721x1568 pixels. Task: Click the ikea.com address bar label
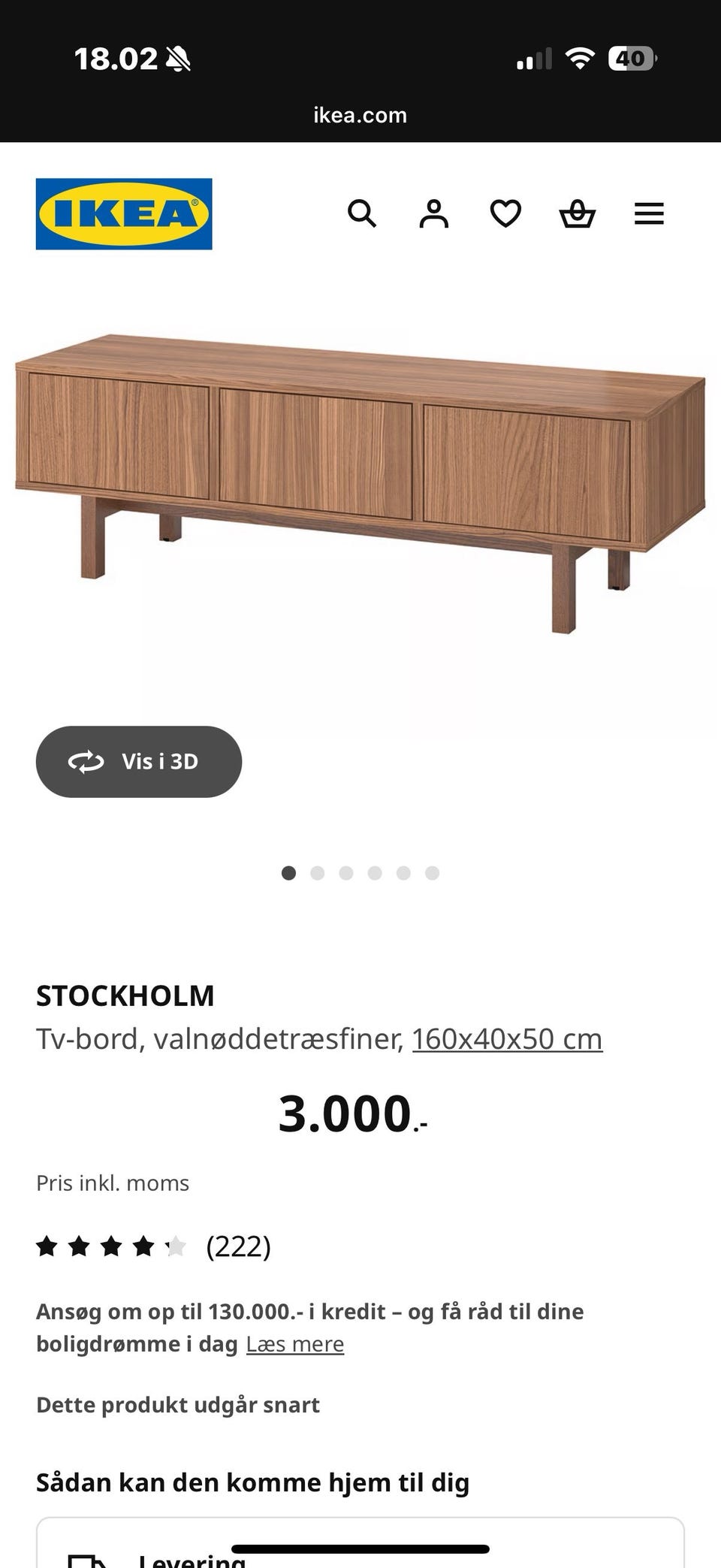(x=360, y=114)
